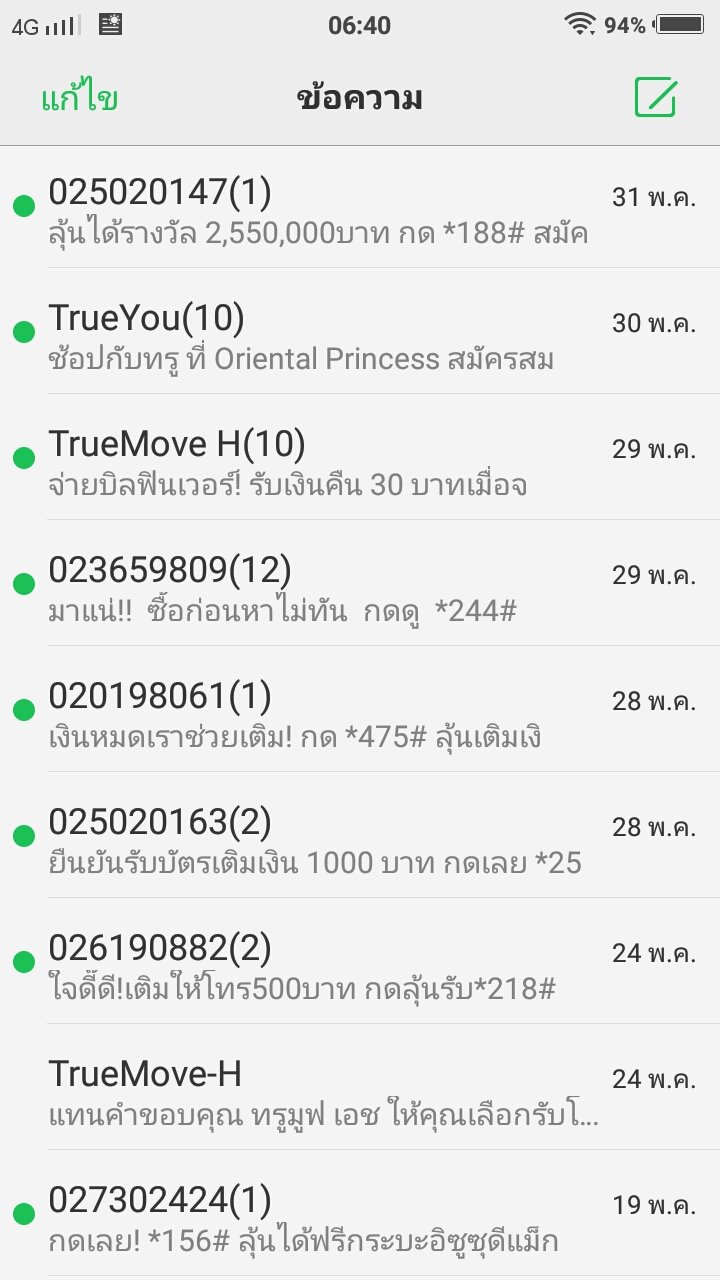This screenshot has height=1280, width=720.
Task: View messages from 023659809
Action: 360,586
